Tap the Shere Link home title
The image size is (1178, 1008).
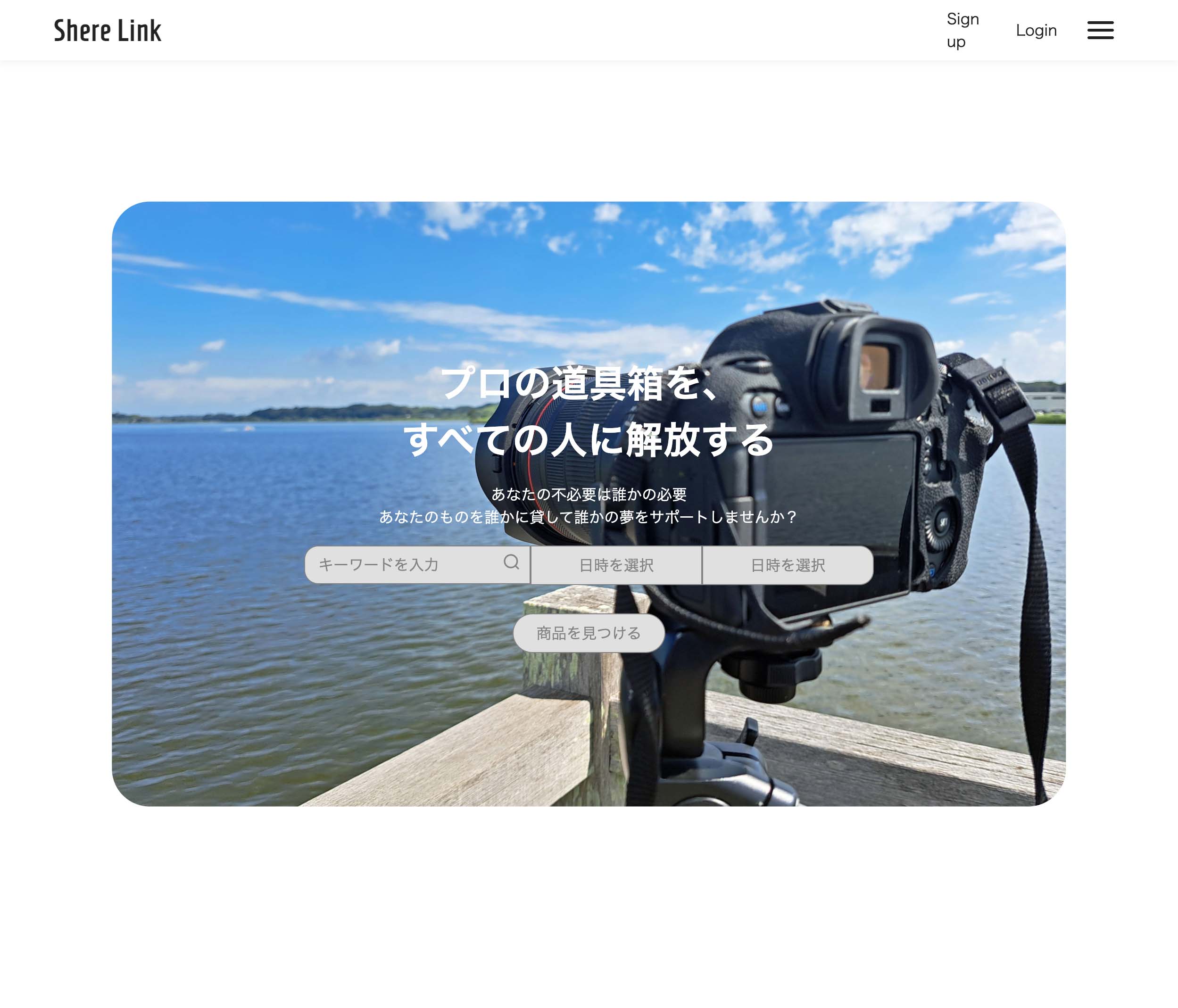coord(108,30)
